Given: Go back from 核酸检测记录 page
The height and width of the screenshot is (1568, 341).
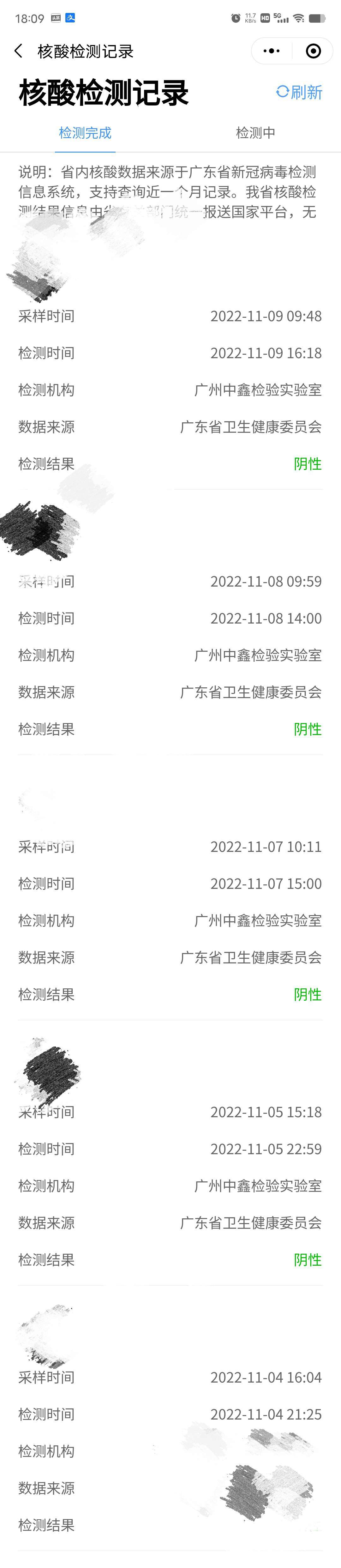Looking at the screenshot, I should click(x=18, y=52).
